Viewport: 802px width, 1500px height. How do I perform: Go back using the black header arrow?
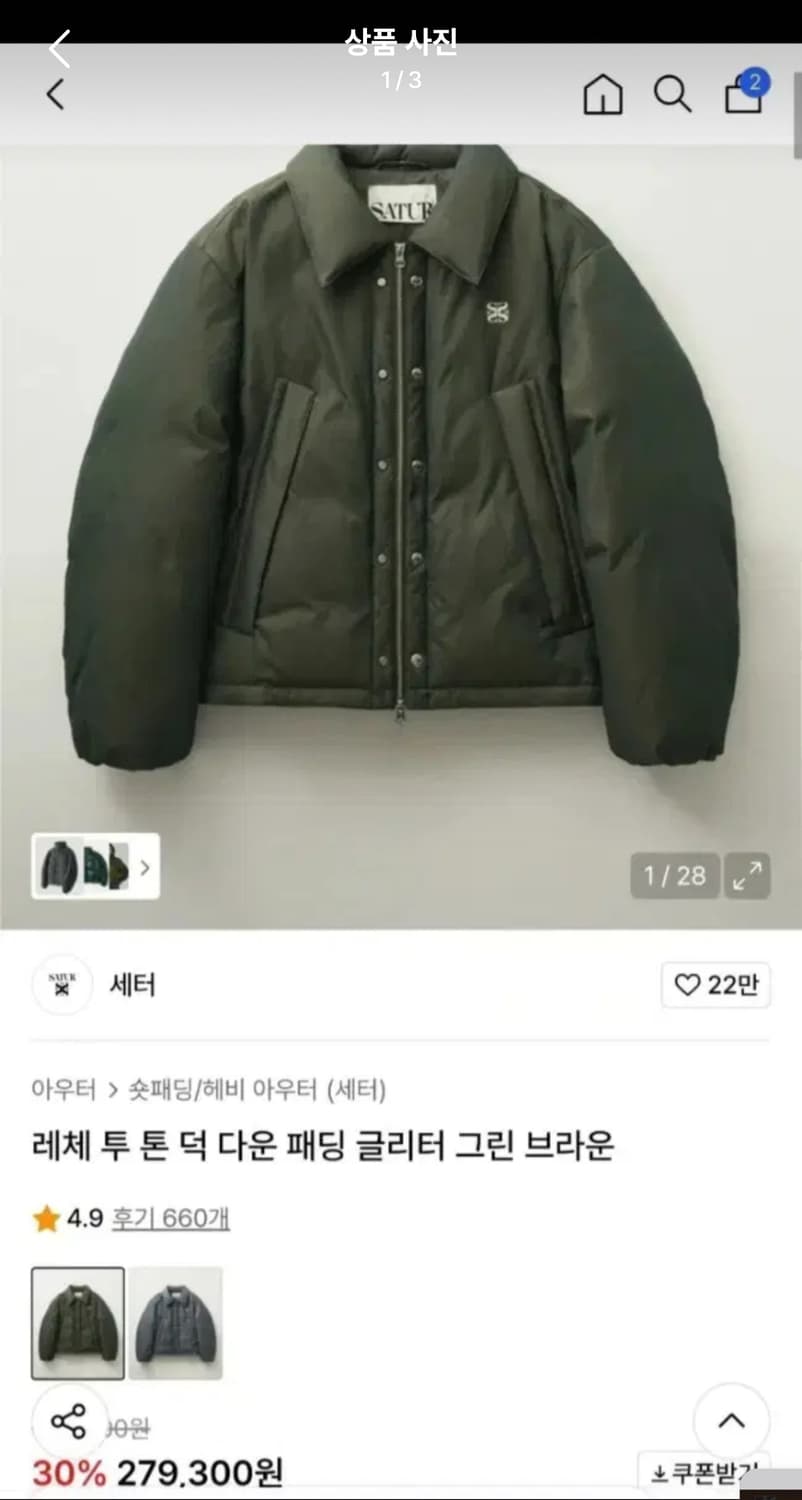(x=57, y=48)
